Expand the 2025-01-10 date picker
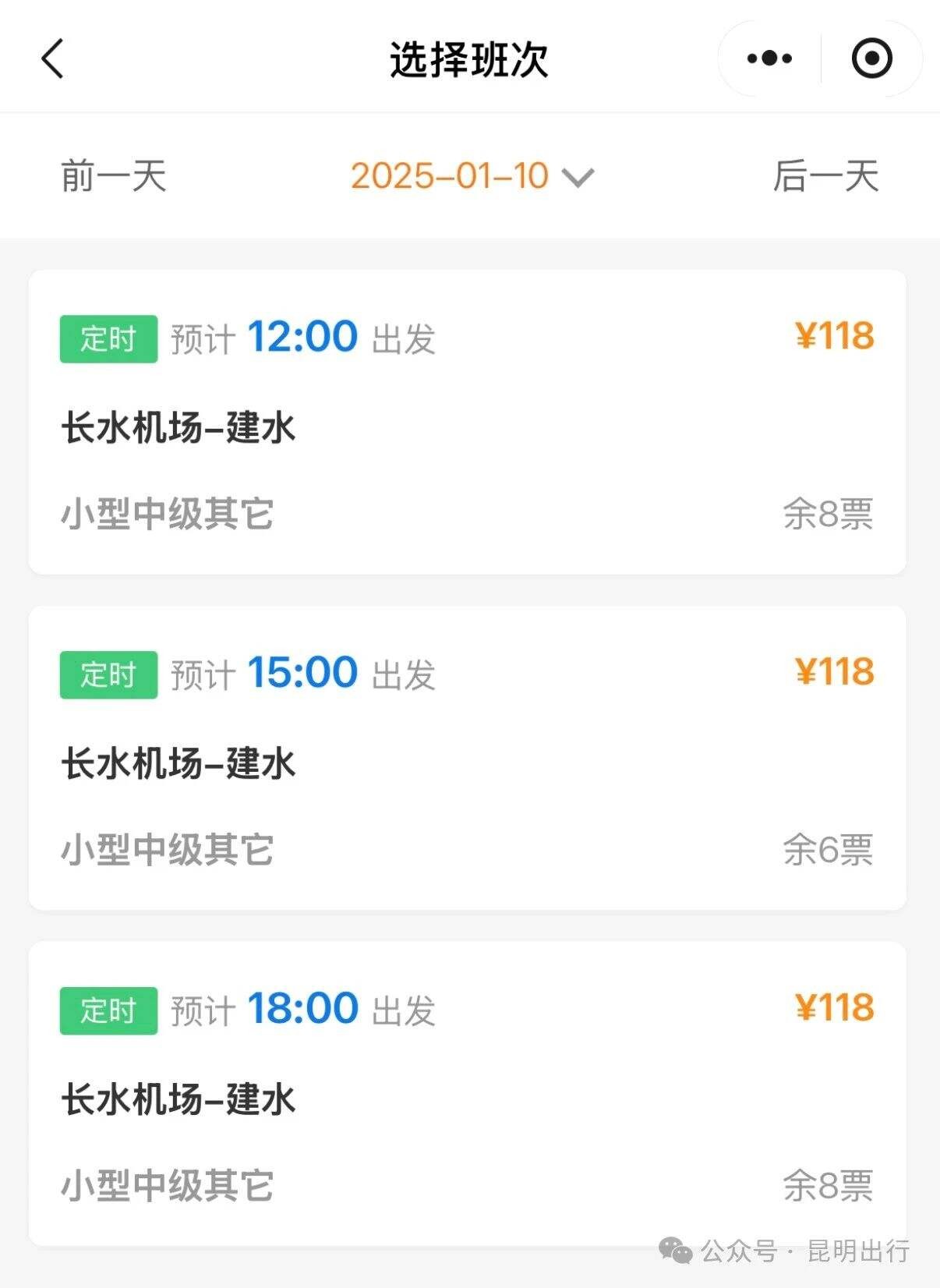The image size is (940, 1288). tap(472, 176)
